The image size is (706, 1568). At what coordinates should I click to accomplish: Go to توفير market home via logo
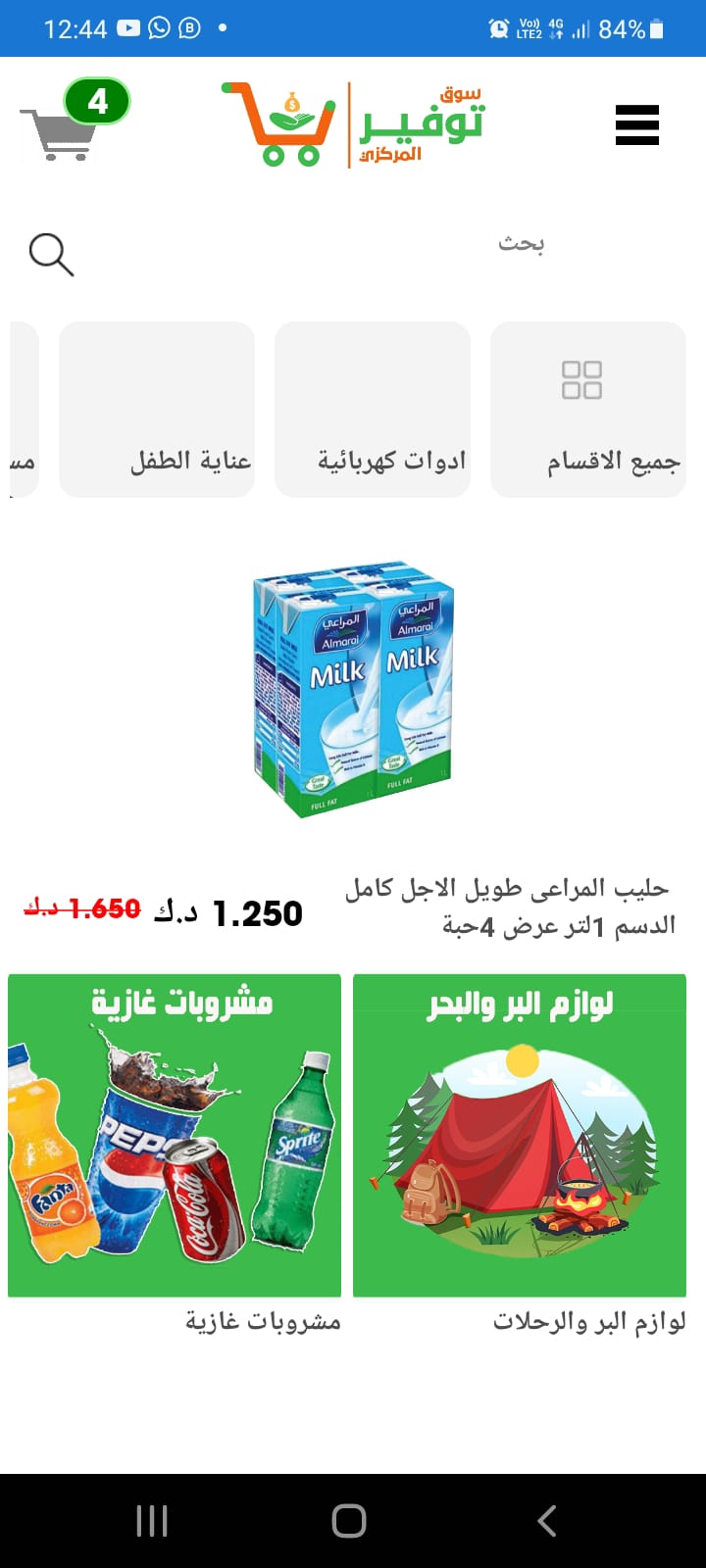click(353, 125)
